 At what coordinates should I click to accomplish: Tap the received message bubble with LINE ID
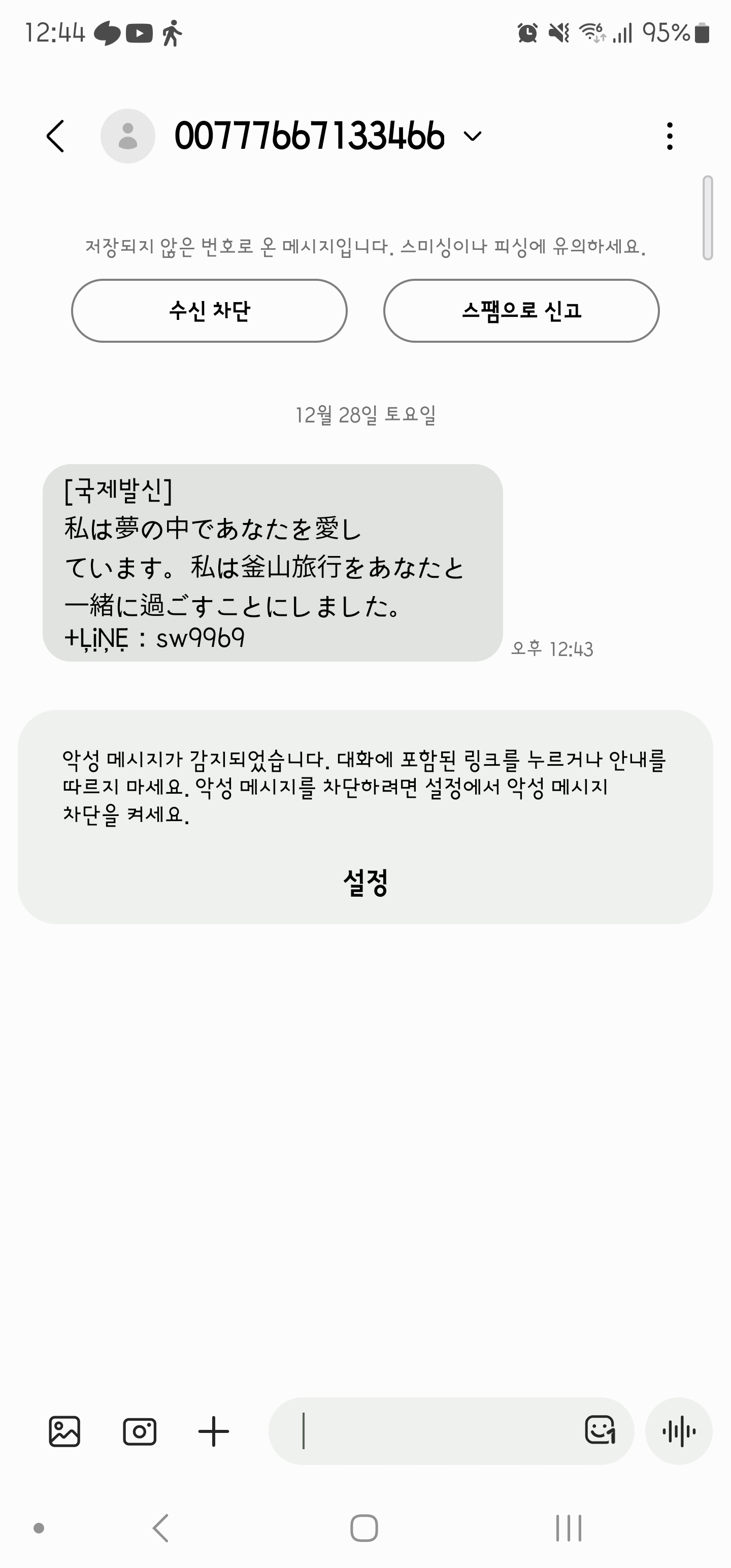click(273, 563)
